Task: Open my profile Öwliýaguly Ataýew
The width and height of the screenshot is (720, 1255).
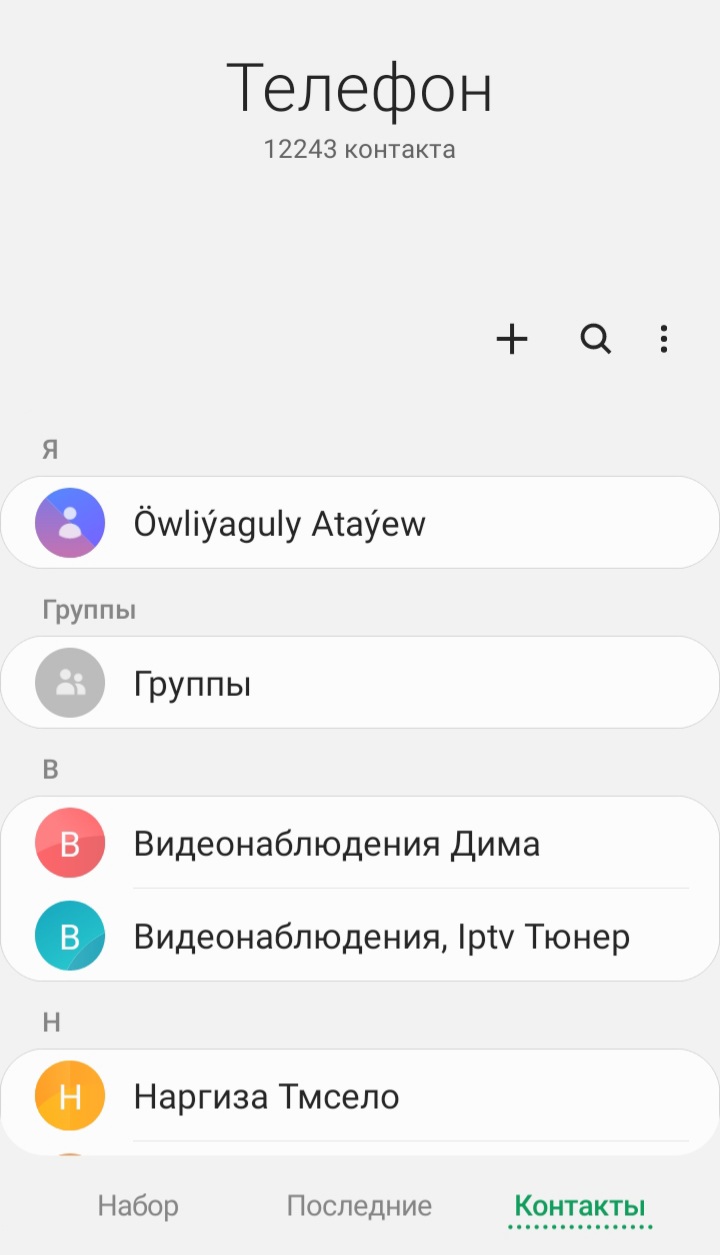Action: (360, 523)
